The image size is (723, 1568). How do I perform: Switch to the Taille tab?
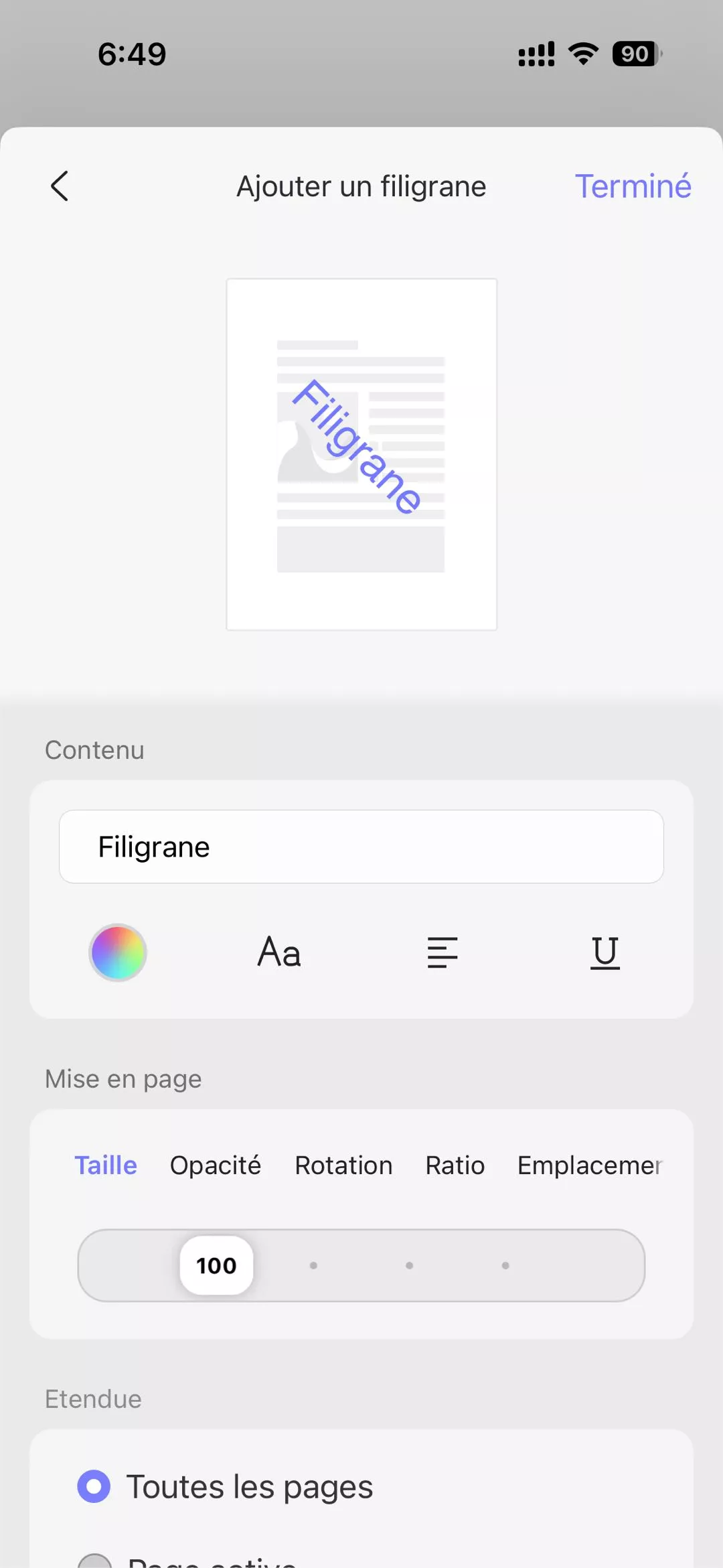106,1165
